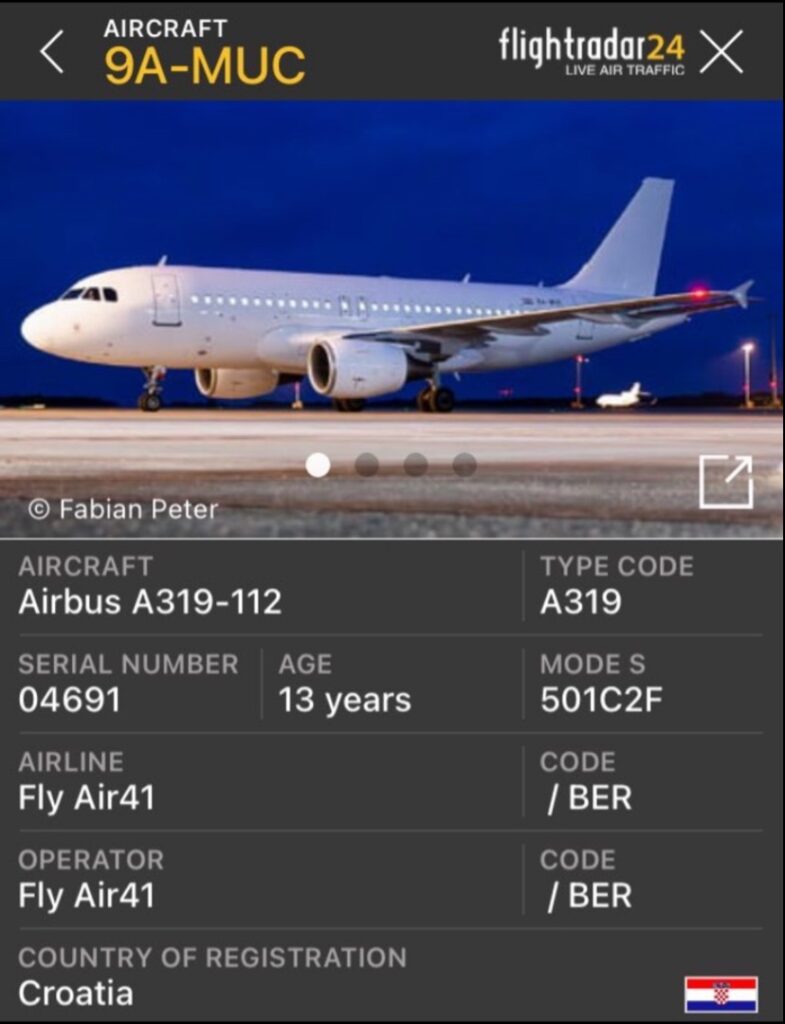Jump to the second photo dot
This screenshot has height=1024, width=785.
click(x=367, y=465)
